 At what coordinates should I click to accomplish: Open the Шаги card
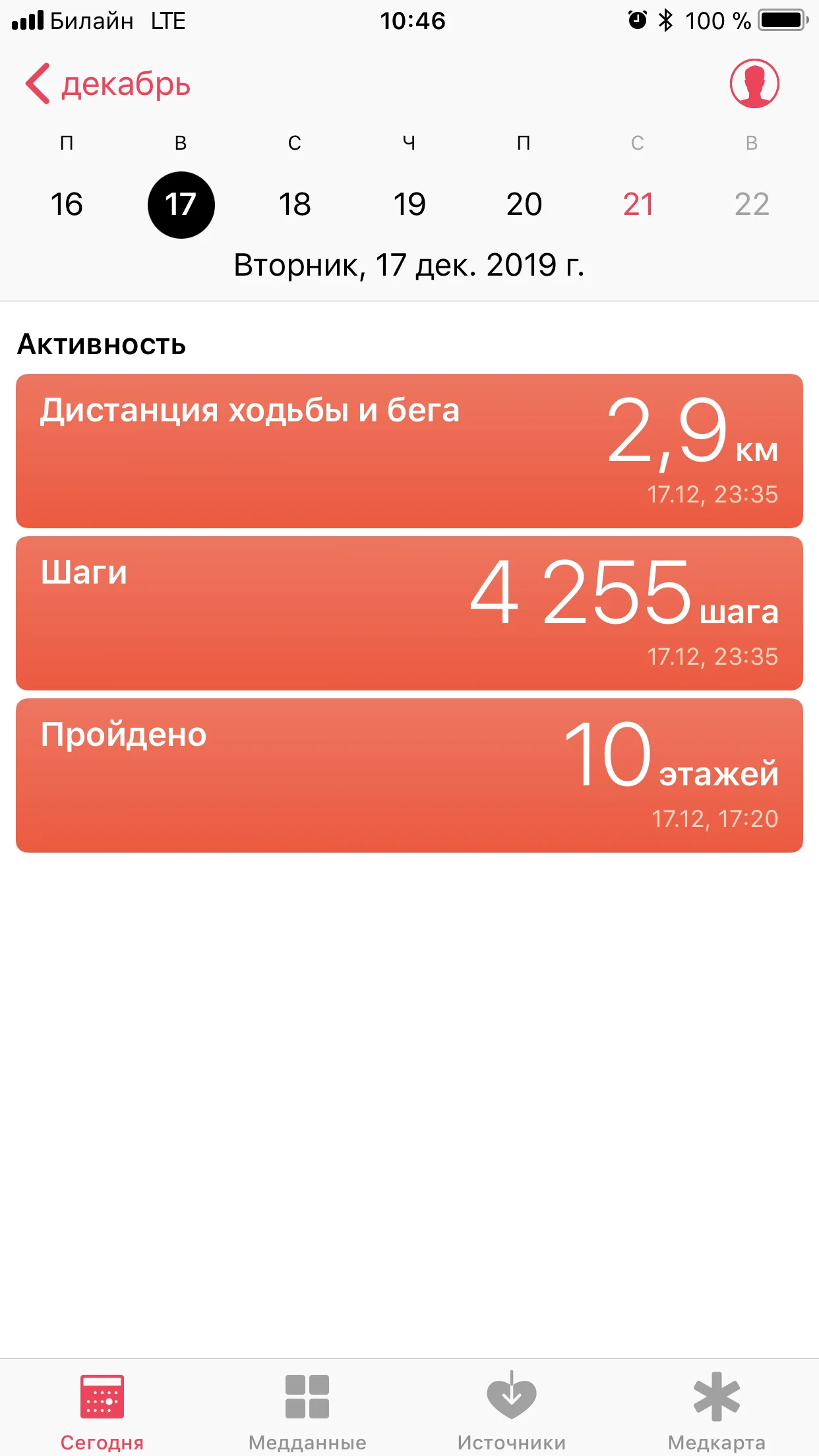click(x=409, y=613)
